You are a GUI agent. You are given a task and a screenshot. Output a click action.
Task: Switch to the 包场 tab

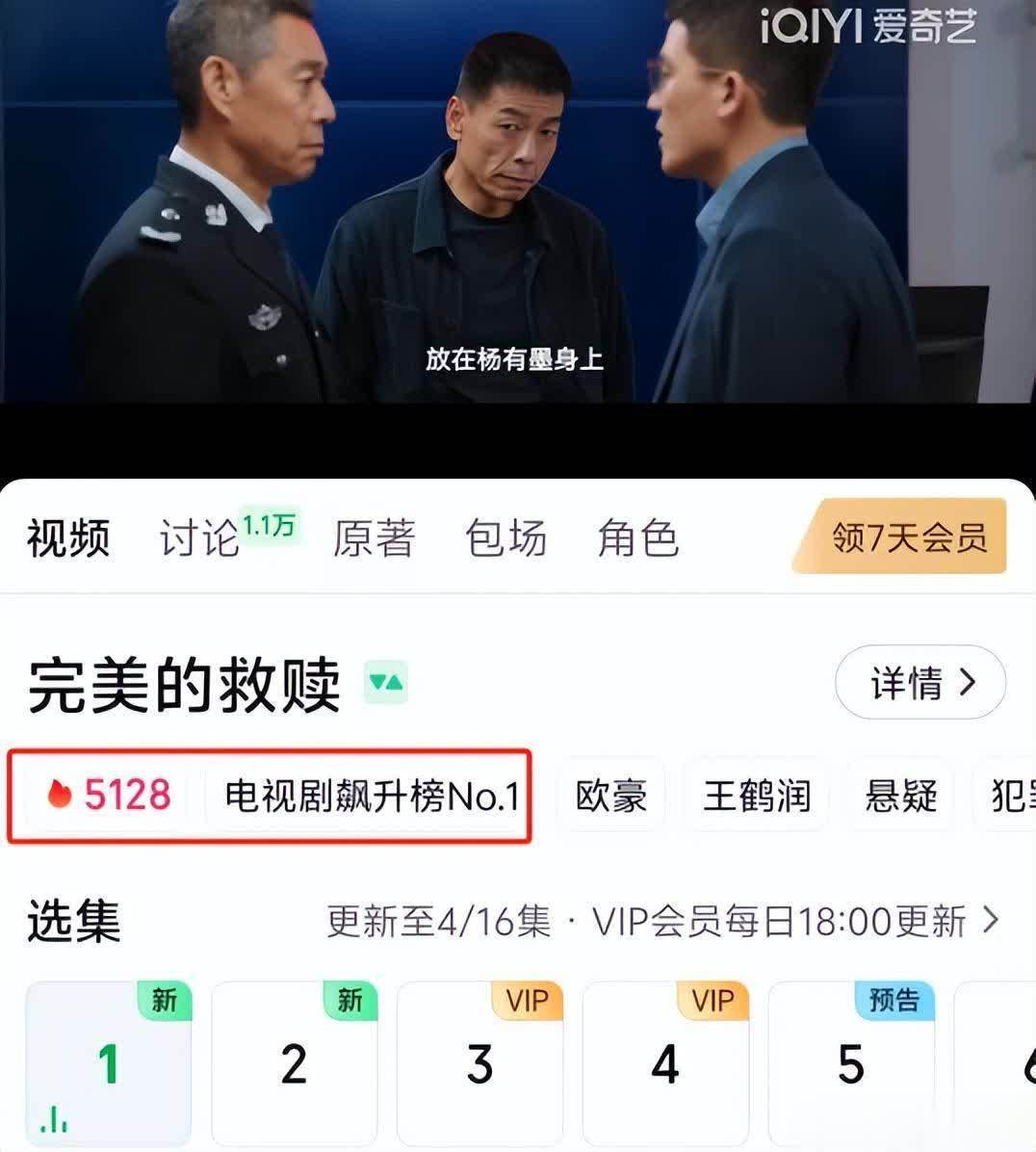(505, 537)
